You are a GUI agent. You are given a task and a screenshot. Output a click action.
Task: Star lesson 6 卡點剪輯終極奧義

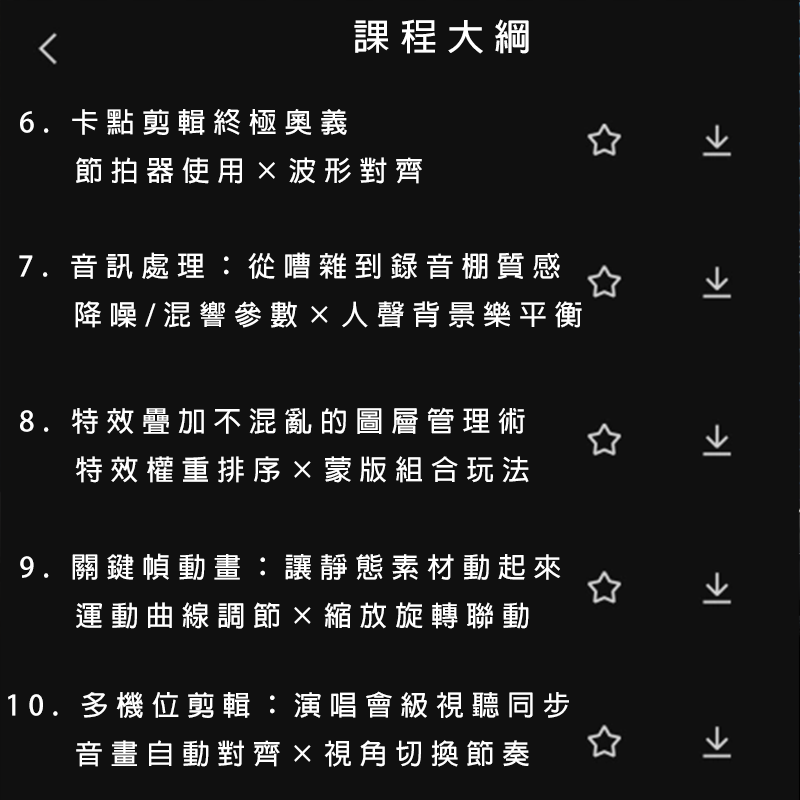click(x=604, y=141)
